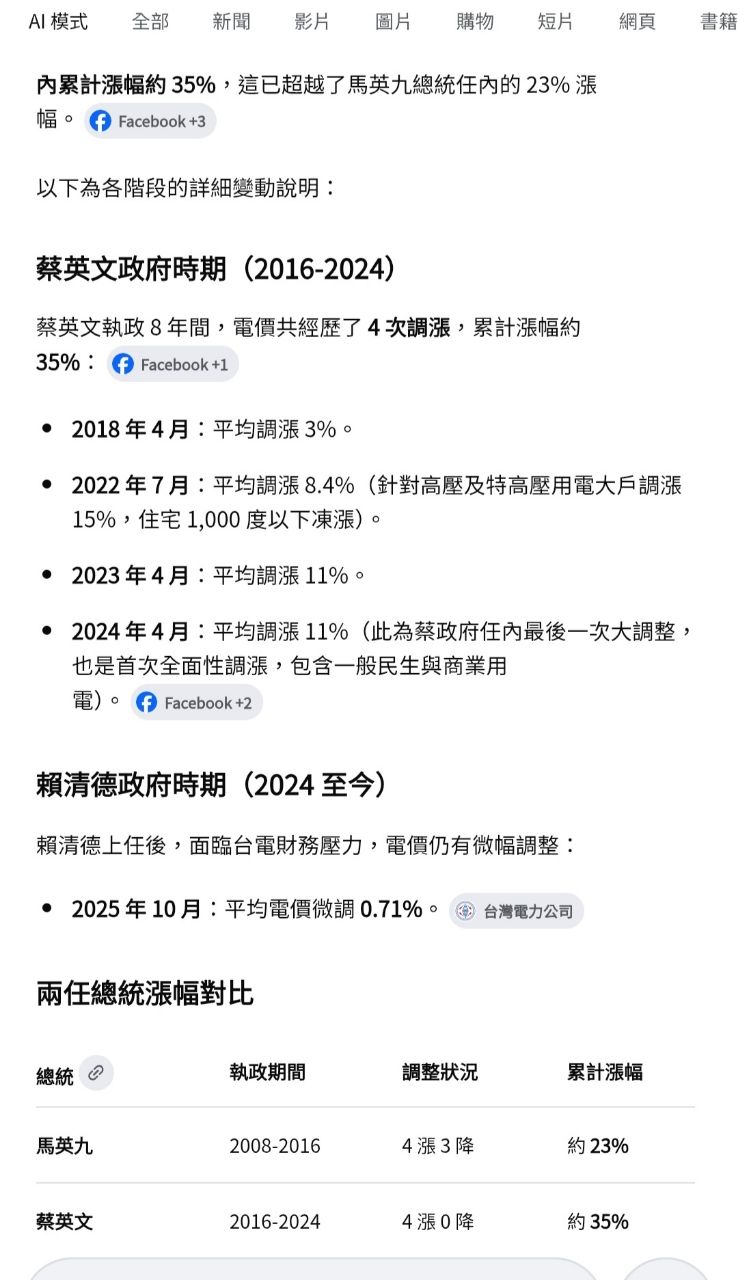Switch to the 圖片 tab
The height and width of the screenshot is (1280, 738).
click(x=393, y=21)
